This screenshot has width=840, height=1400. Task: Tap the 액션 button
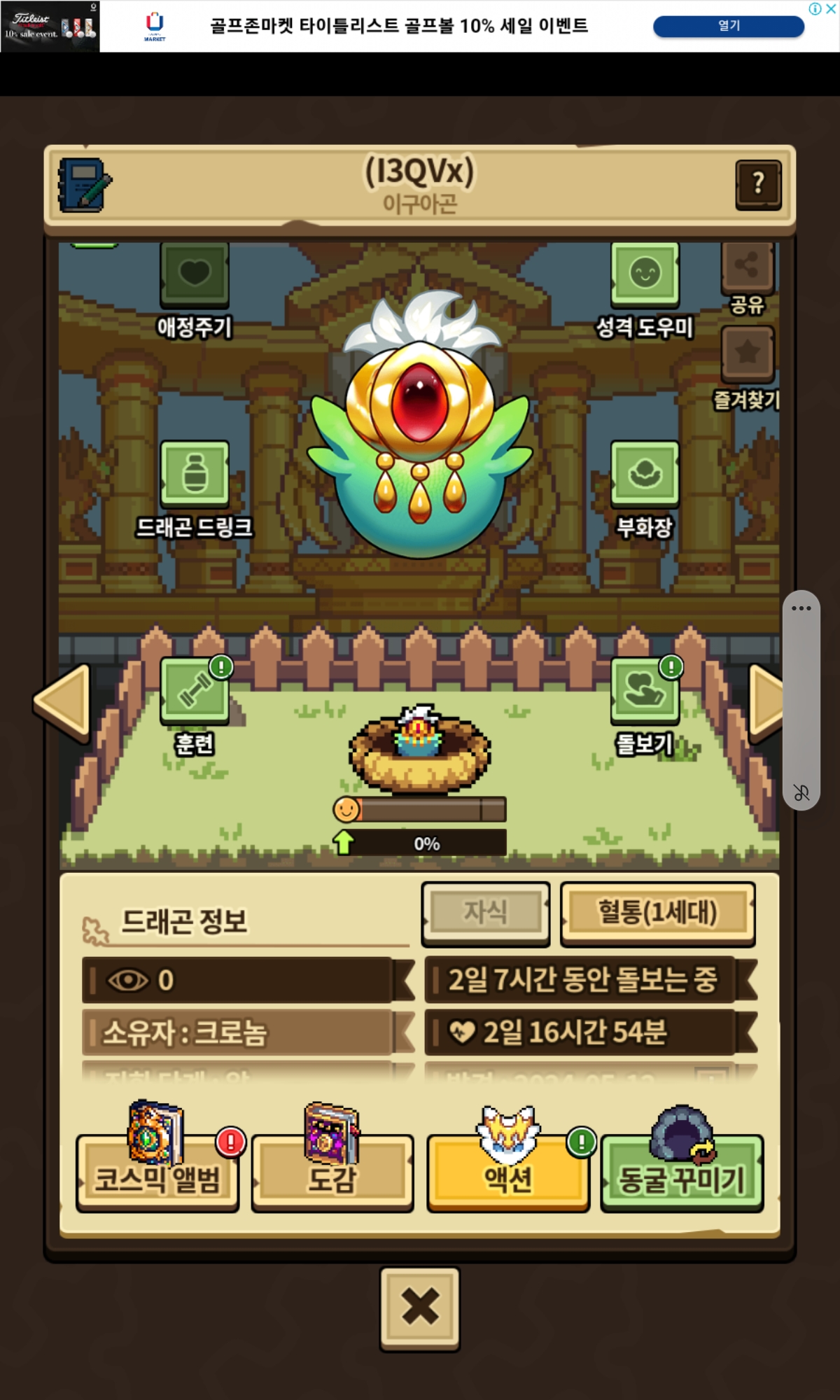(x=508, y=1174)
